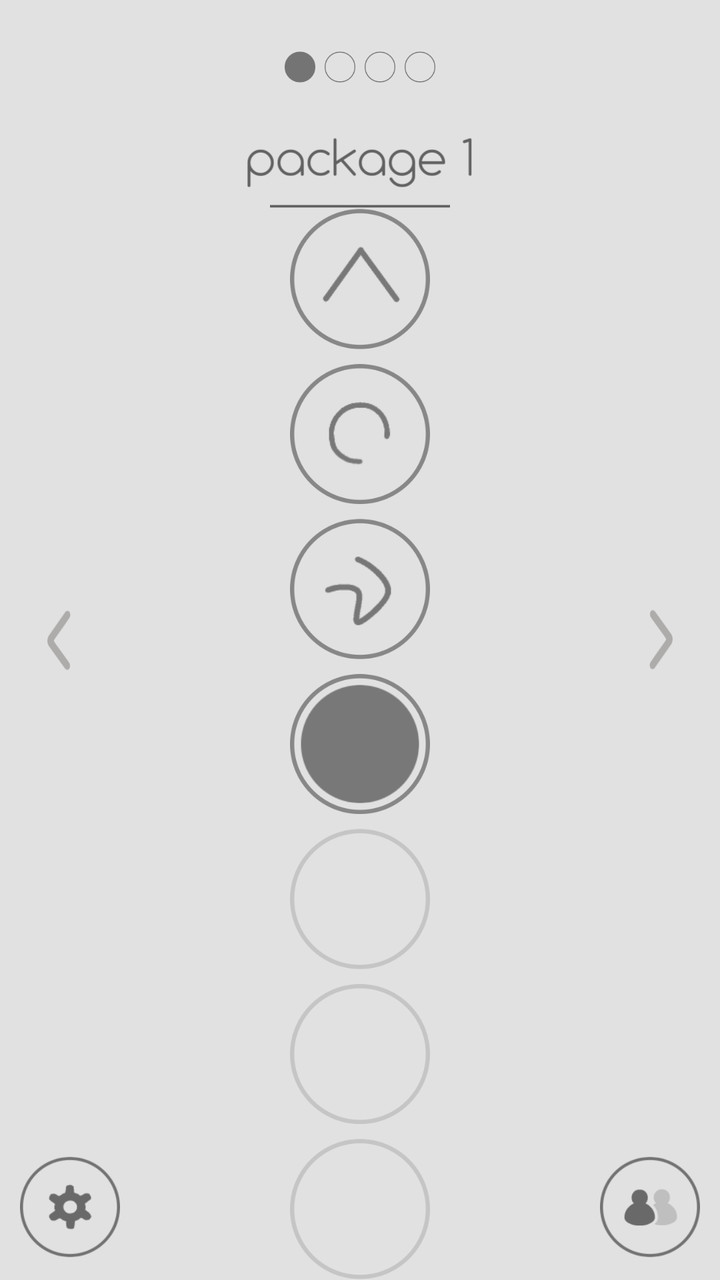Image resolution: width=720 pixels, height=1280 pixels.
Task: Select the first pagination dot
Action: coord(299,67)
